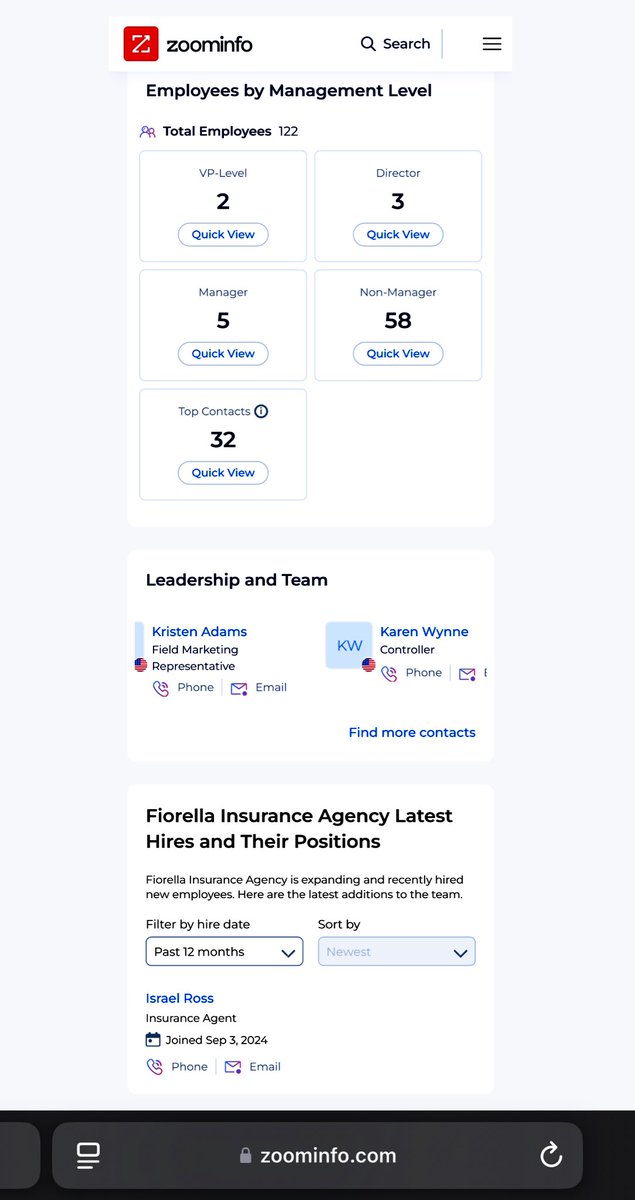Open Karen Wynne's profile
Screen dimensions: 635x1200
[424, 631]
